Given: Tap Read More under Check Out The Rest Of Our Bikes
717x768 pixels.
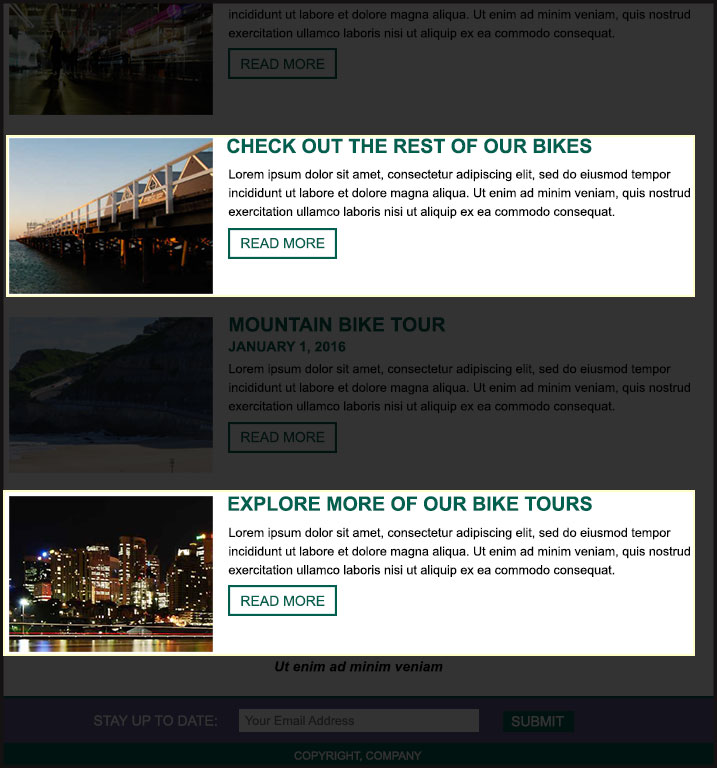Looking at the screenshot, I should (282, 243).
